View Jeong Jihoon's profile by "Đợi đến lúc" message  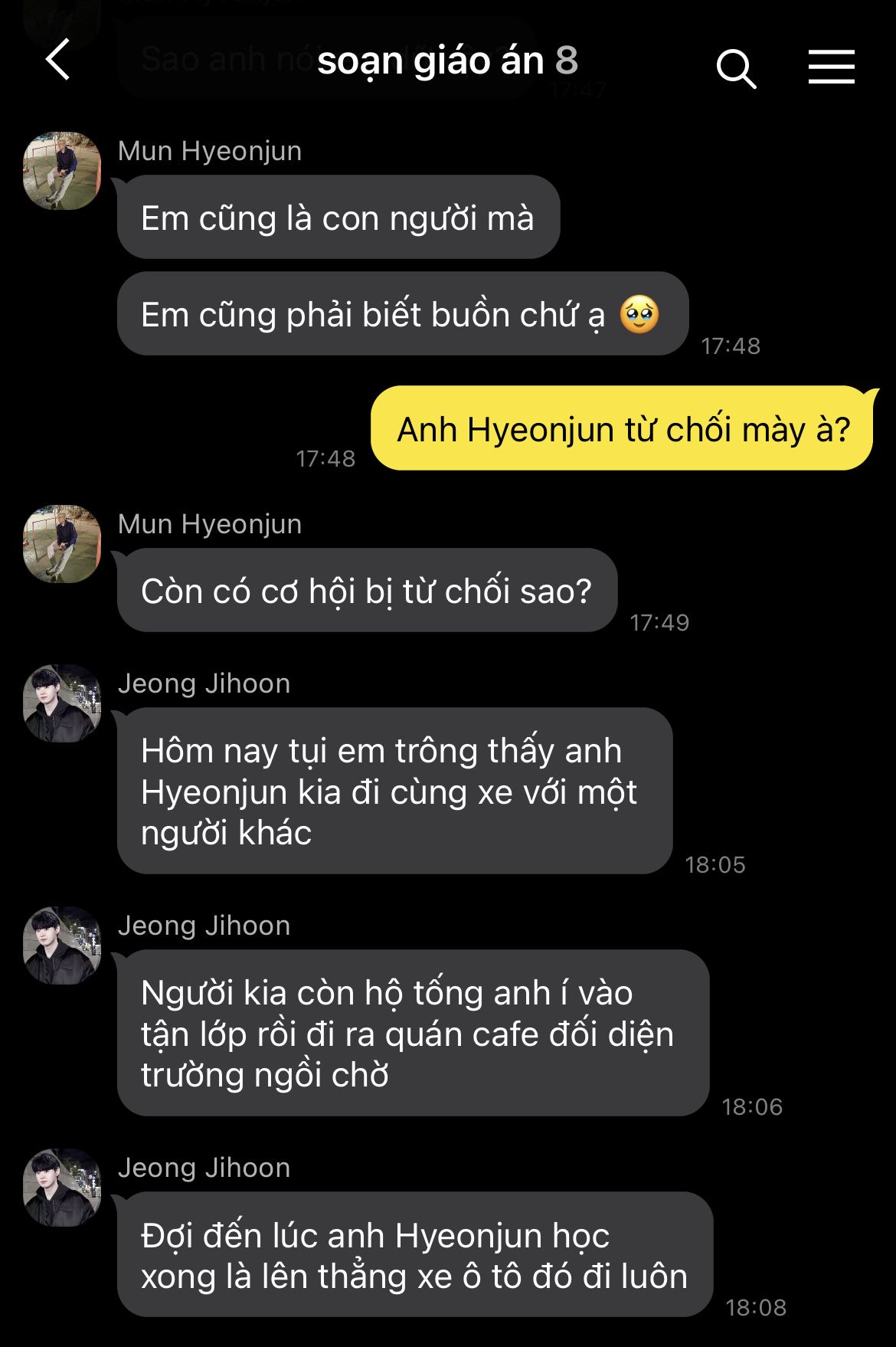62,1188
